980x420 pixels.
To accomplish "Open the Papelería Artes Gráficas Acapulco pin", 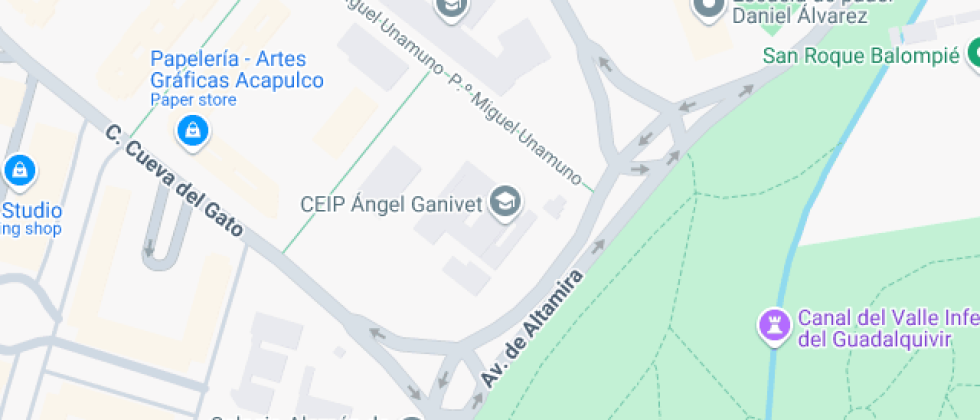I will pyautogui.click(x=192, y=132).
